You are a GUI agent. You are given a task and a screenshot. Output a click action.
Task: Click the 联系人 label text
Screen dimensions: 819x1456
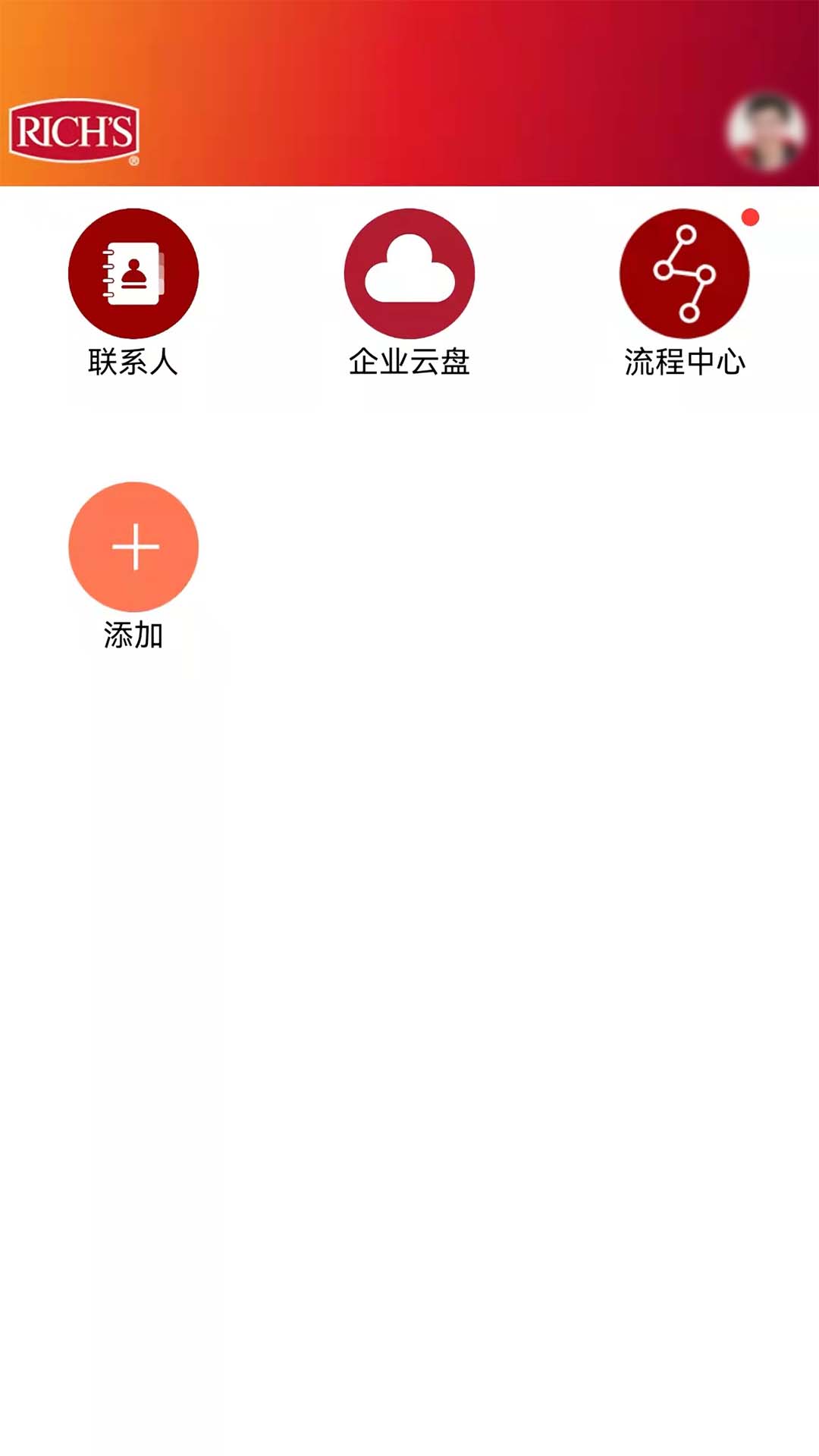[133, 362]
